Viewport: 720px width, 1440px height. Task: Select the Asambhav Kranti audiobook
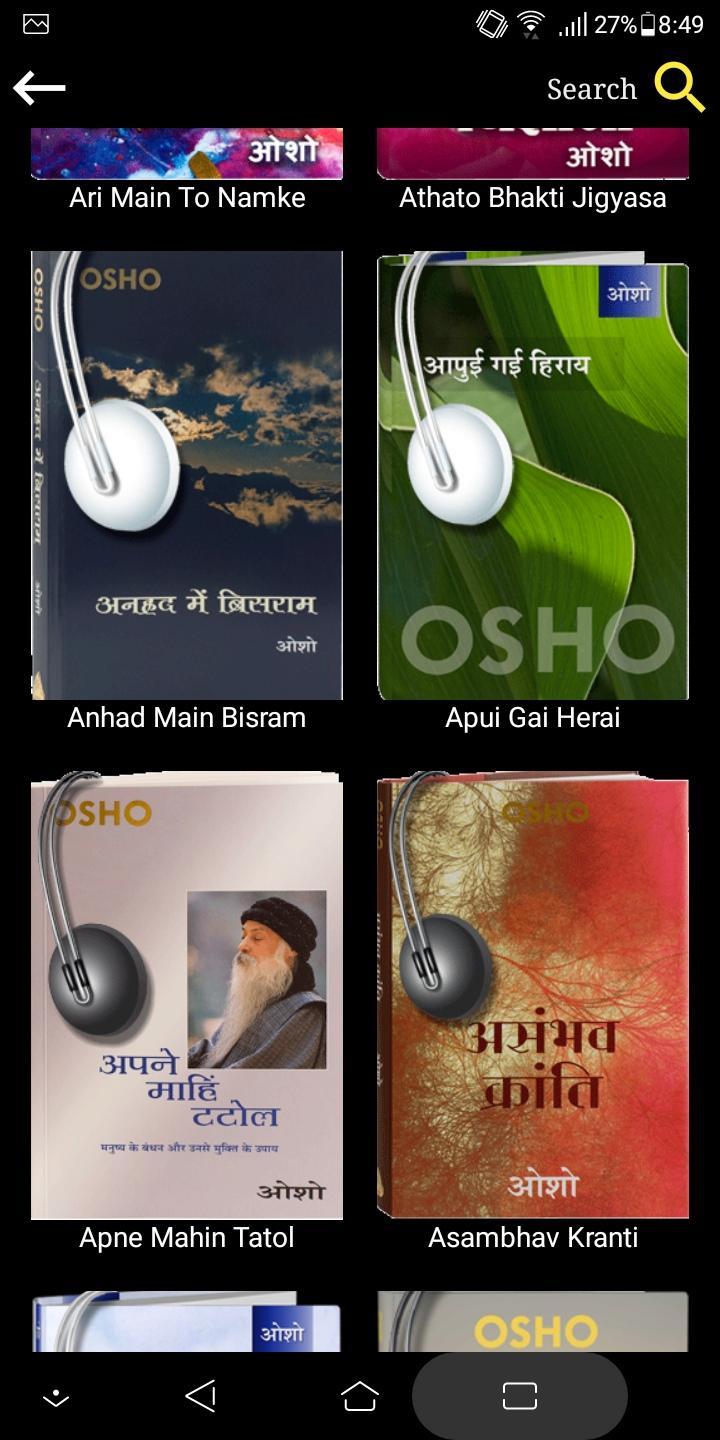[532, 995]
